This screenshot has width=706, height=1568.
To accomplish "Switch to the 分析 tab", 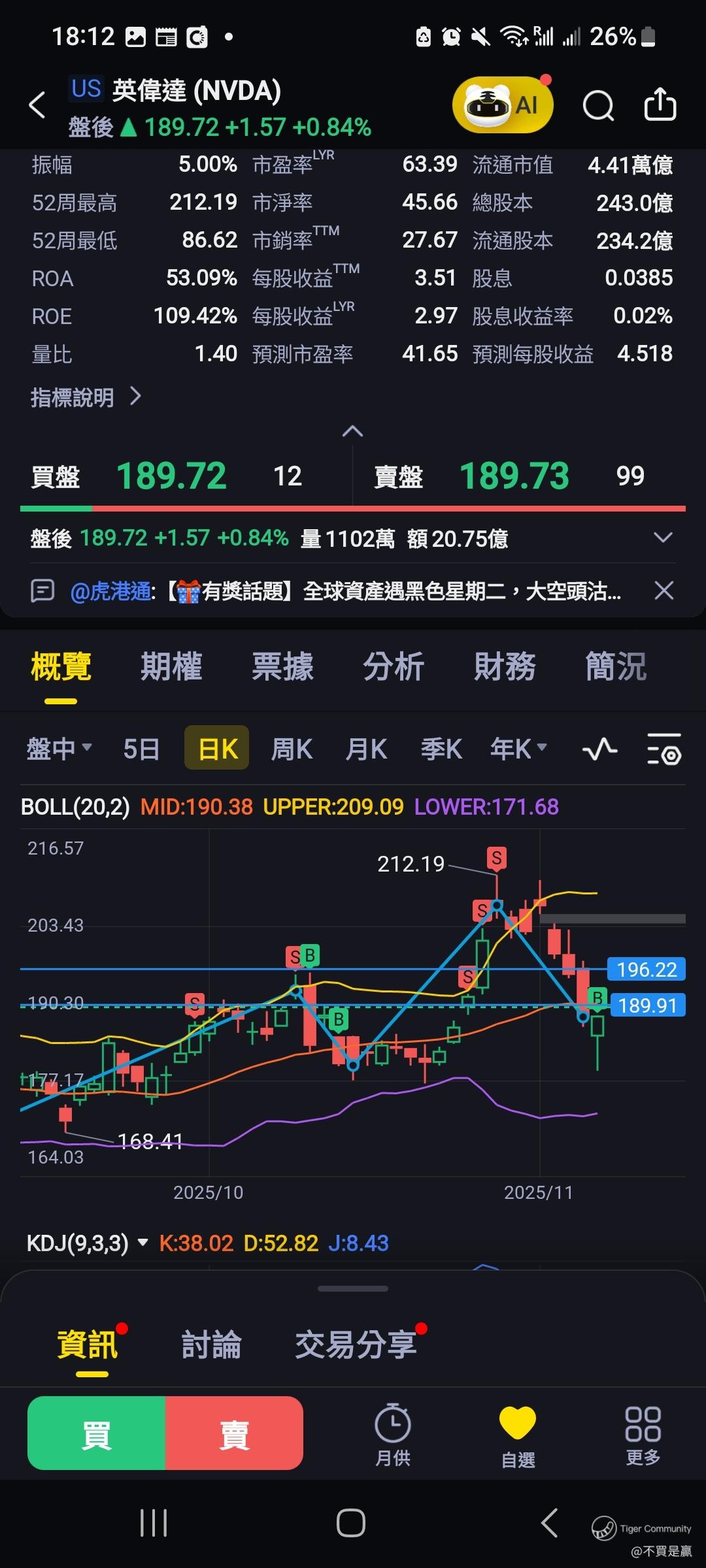I will [x=394, y=667].
